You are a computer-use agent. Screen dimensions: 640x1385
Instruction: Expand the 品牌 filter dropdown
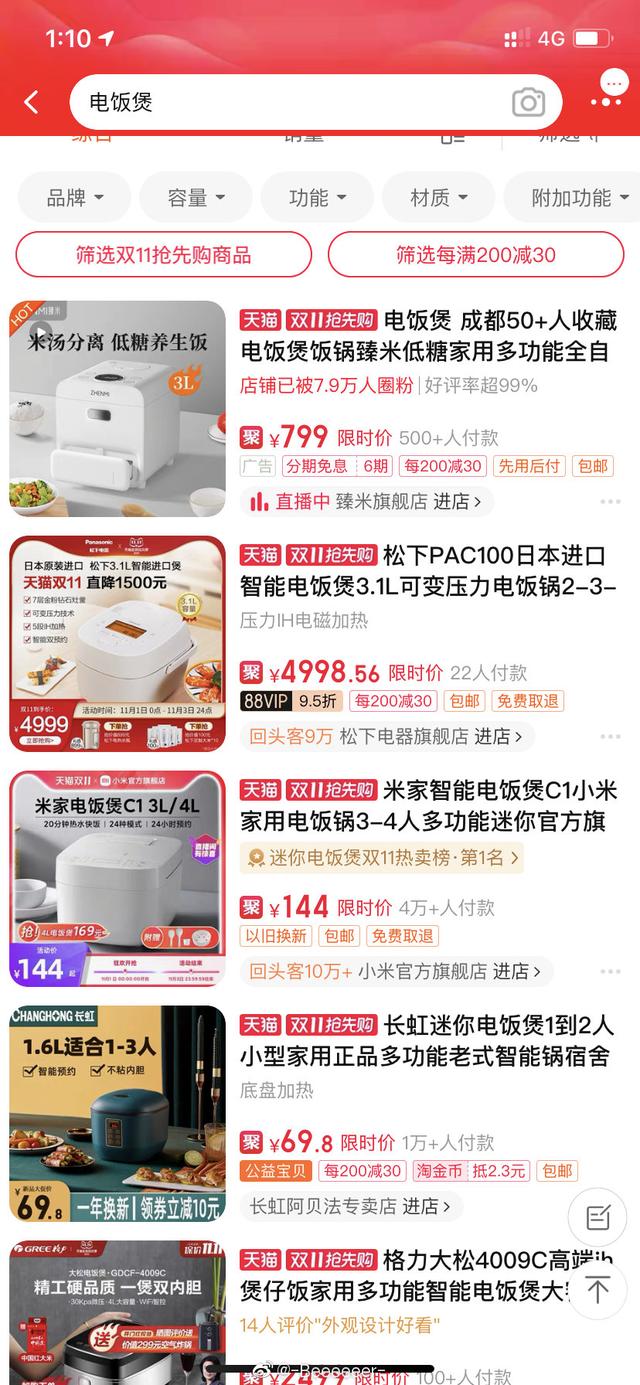tap(74, 198)
